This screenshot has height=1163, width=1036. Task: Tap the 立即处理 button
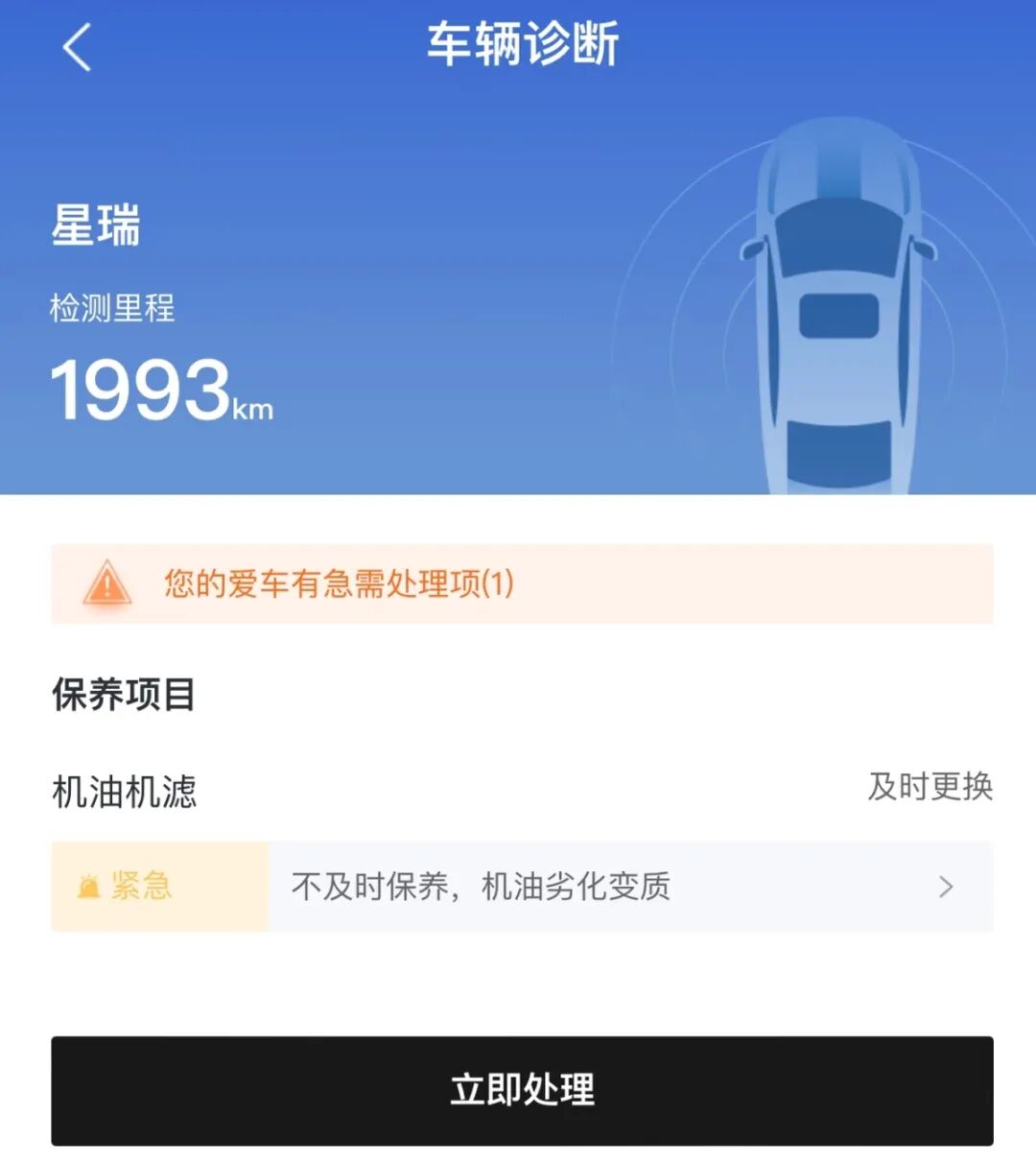click(522, 1090)
